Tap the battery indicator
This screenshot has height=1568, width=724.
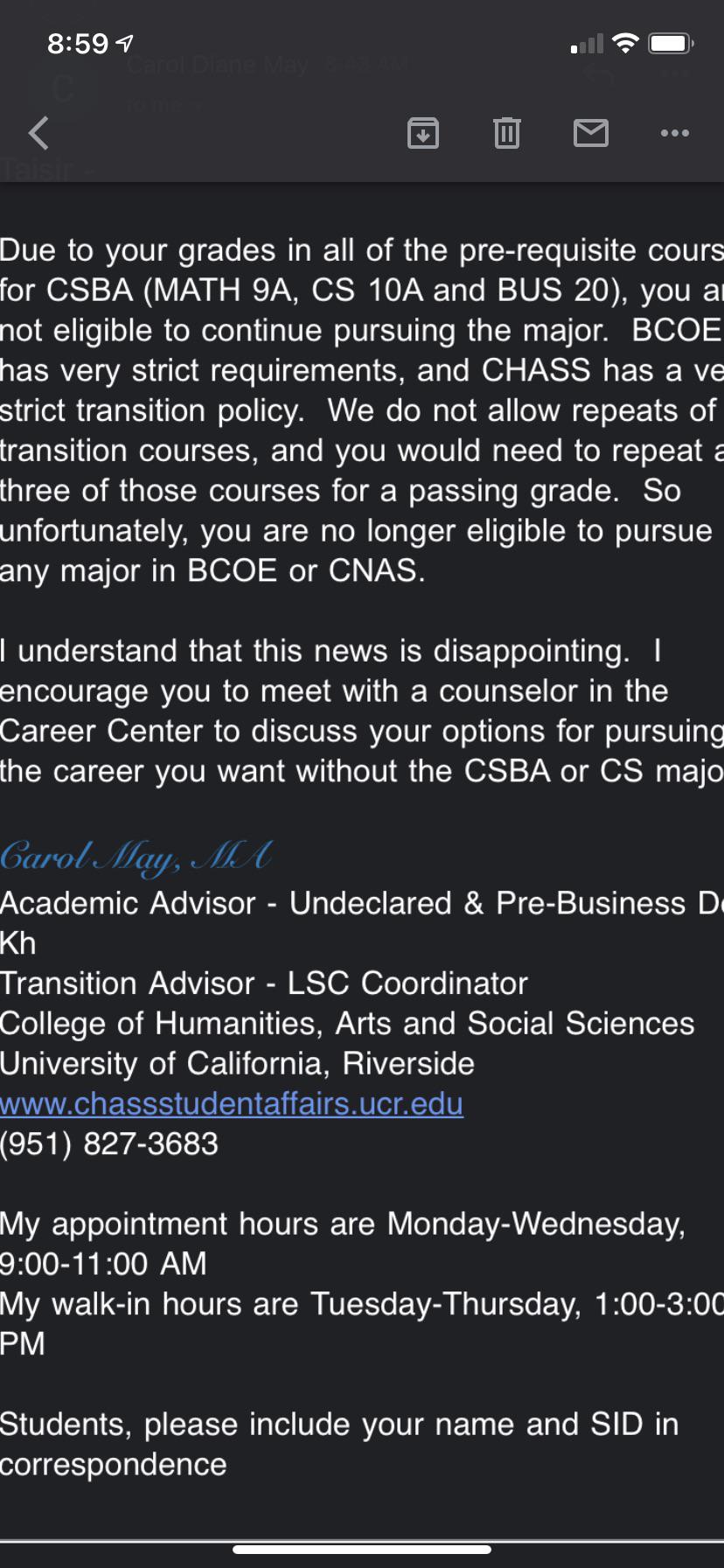pyautogui.click(x=670, y=42)
